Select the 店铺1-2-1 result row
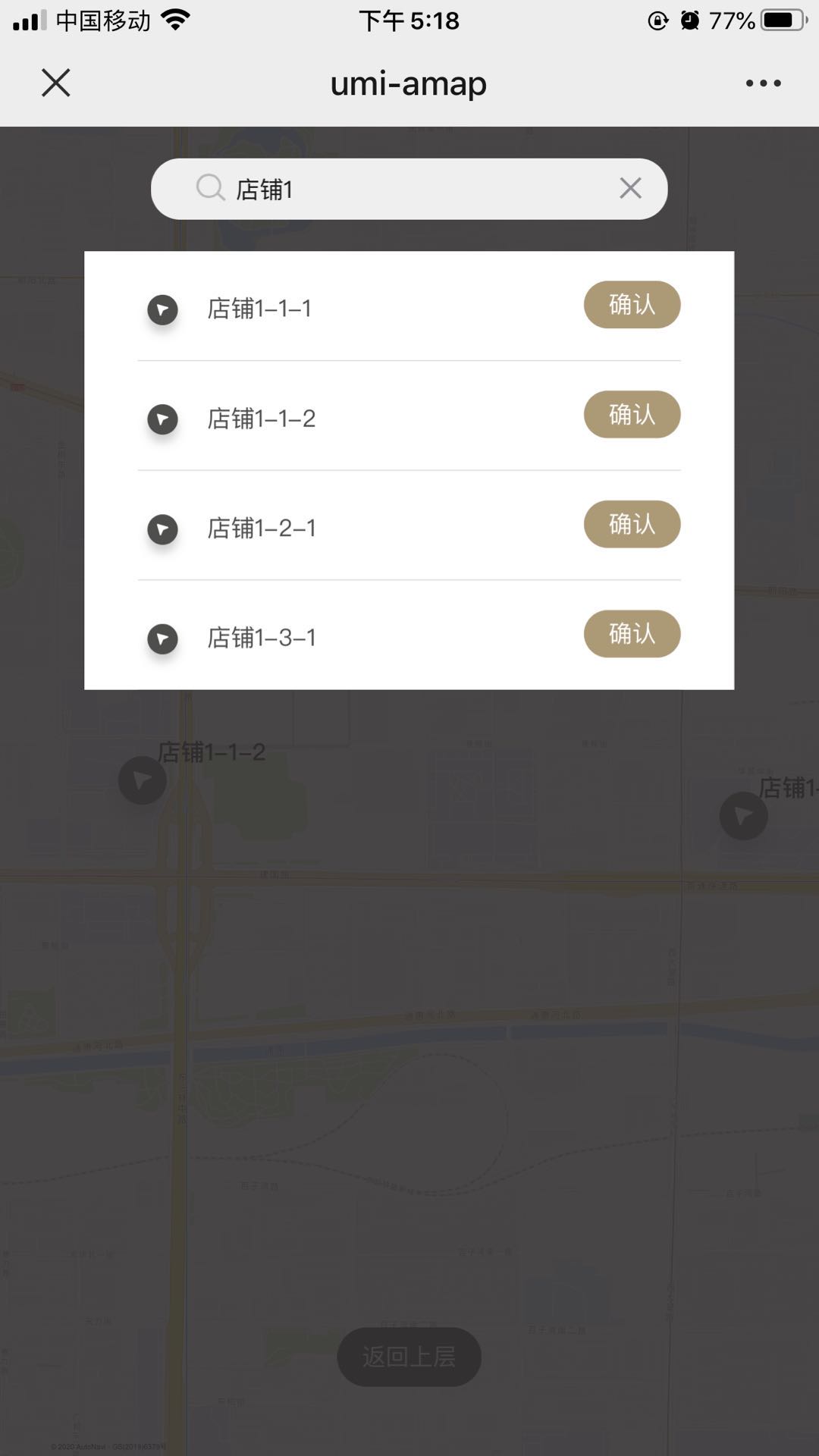 [409, 526]
